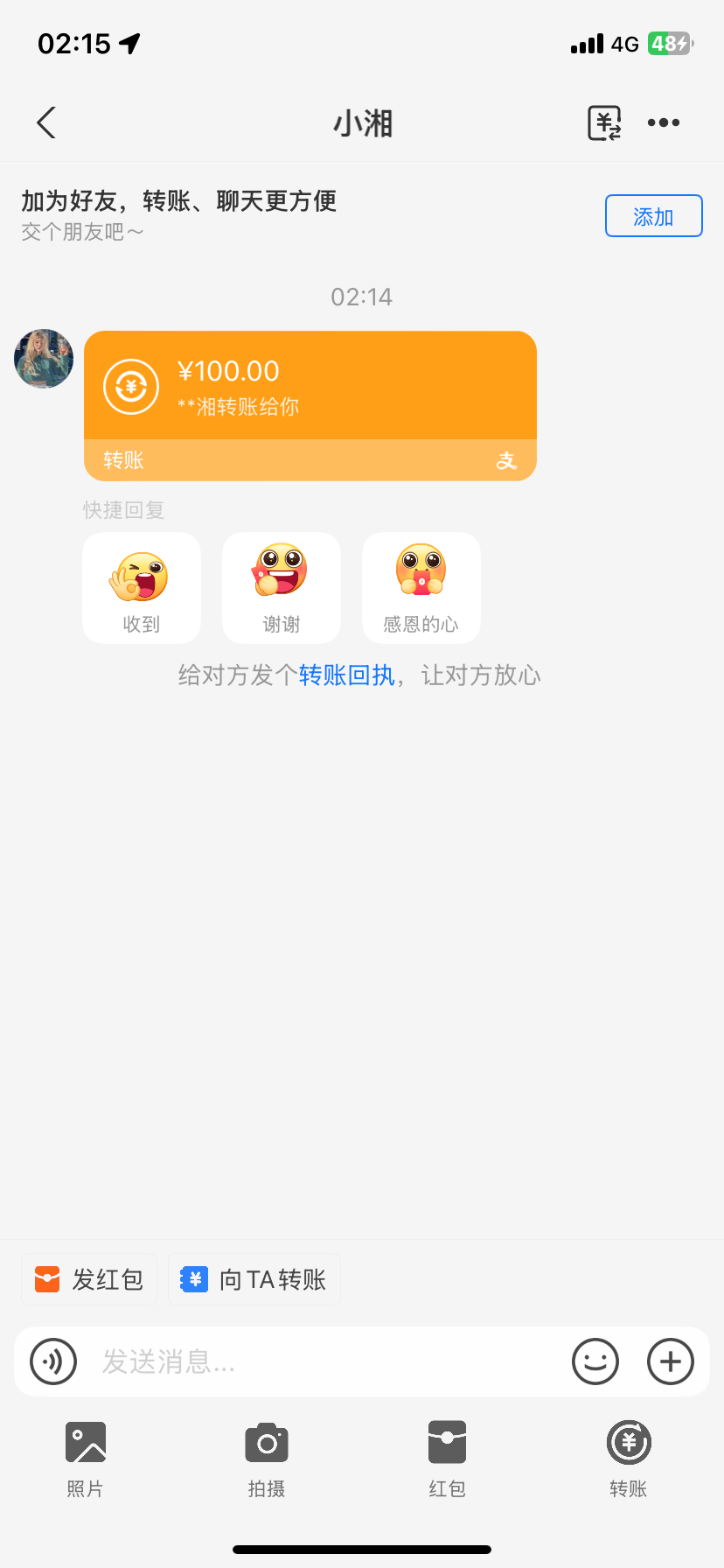Tap the plus icon to add attachments
This screenshot has width=724, height=1568.
[x=670, y=1361]
